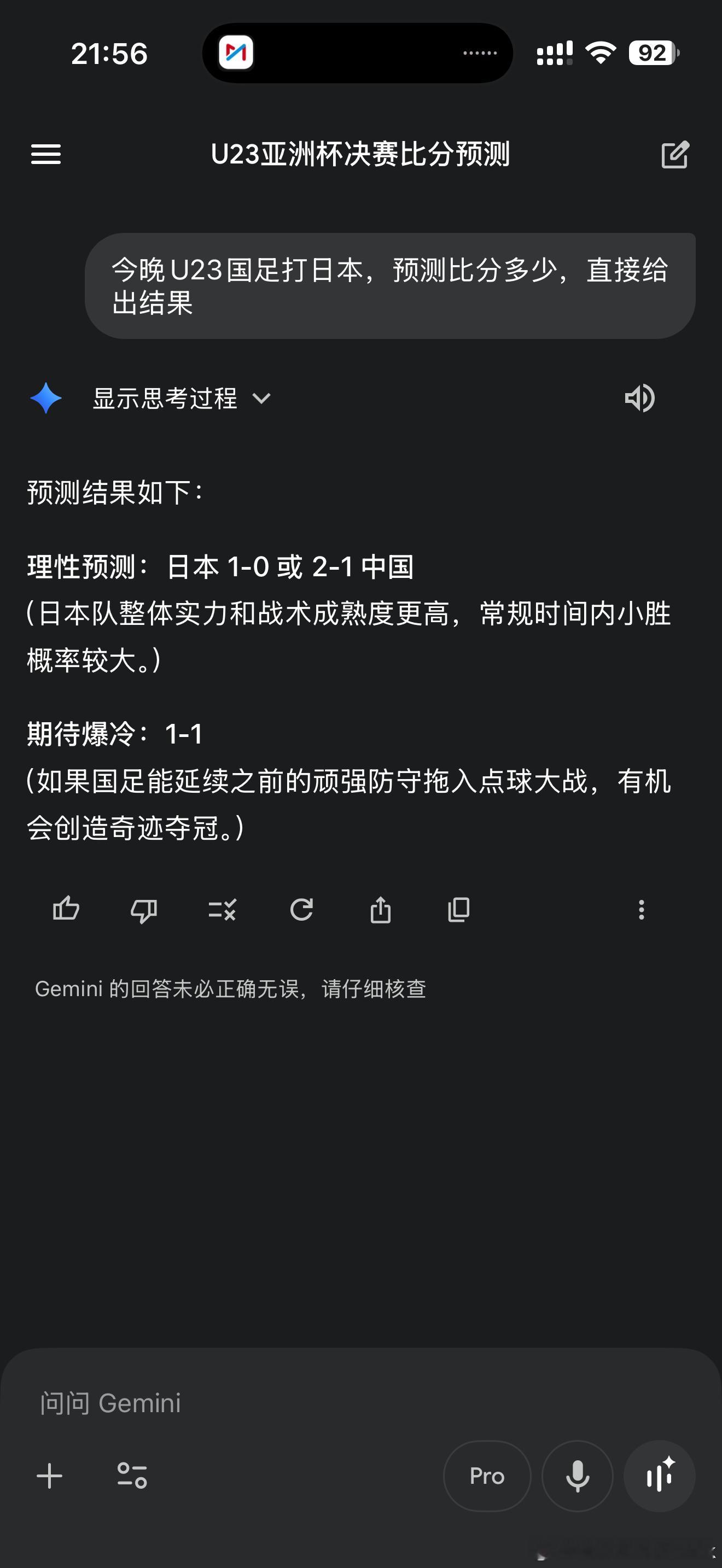The width and height of the screenshot is (722, 1568).
Task: Open the three-dot more options menu
Action: pyautogui.click(x=642, y=910)
